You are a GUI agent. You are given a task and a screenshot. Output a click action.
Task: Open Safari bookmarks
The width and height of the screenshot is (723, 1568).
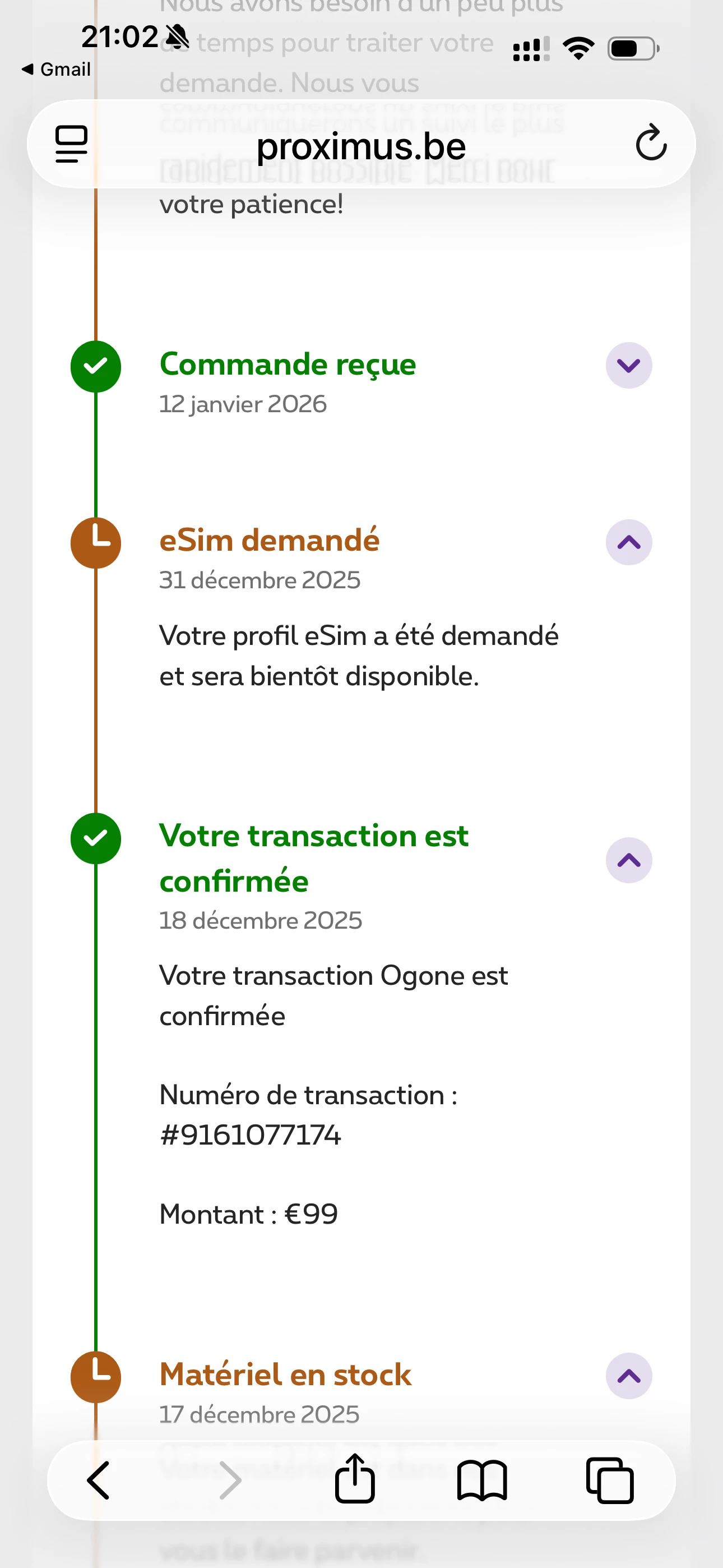[481, 1481]
